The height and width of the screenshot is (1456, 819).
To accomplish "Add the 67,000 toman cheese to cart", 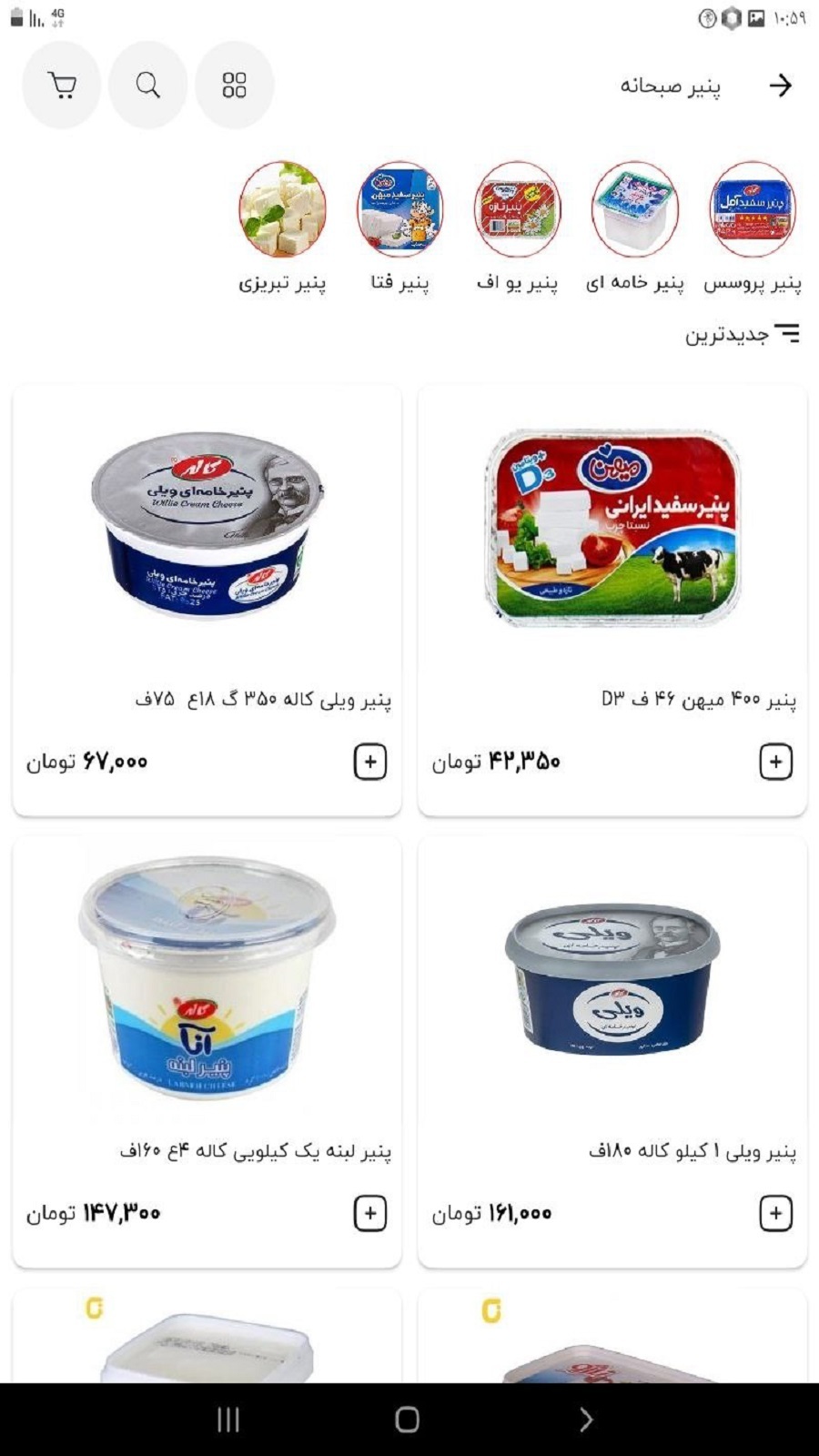I will click(369, 762).
